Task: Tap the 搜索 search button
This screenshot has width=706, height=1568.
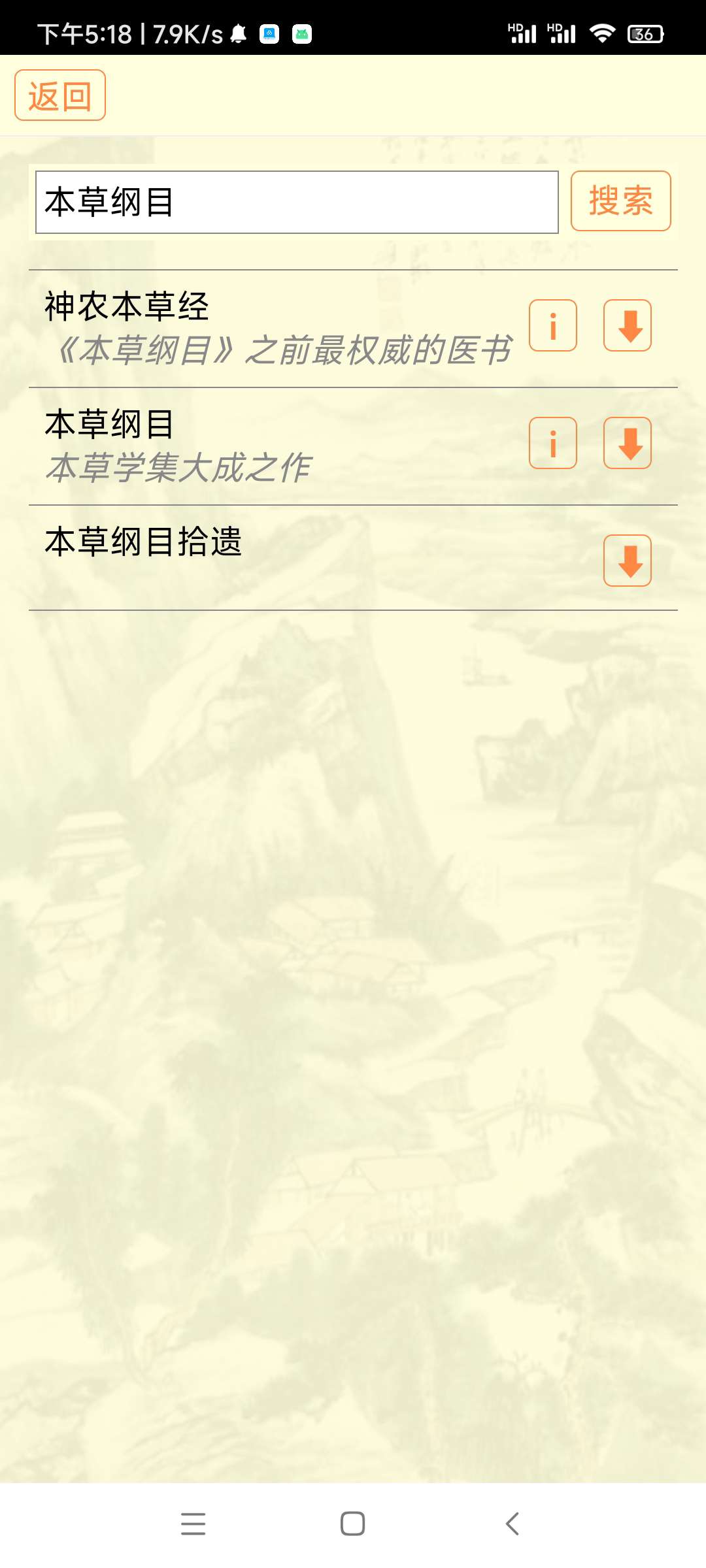Action: 620,201
